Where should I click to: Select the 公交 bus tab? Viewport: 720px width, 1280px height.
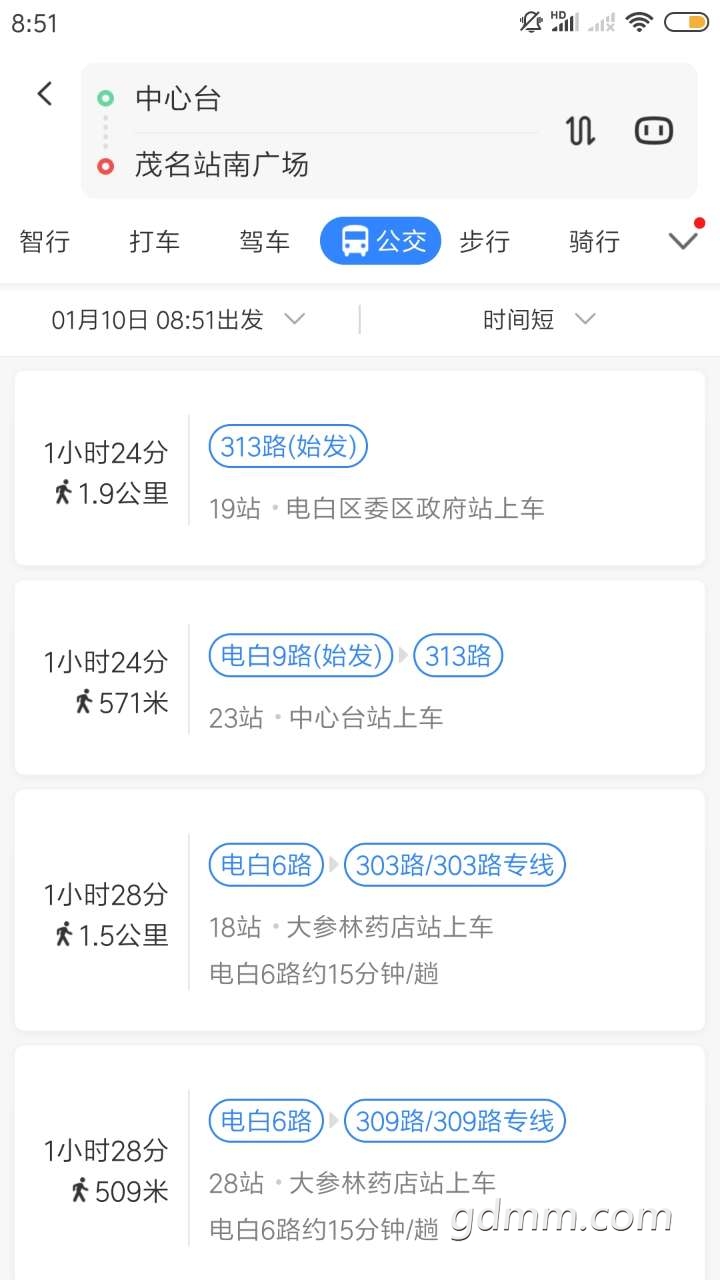click(381, 241)
